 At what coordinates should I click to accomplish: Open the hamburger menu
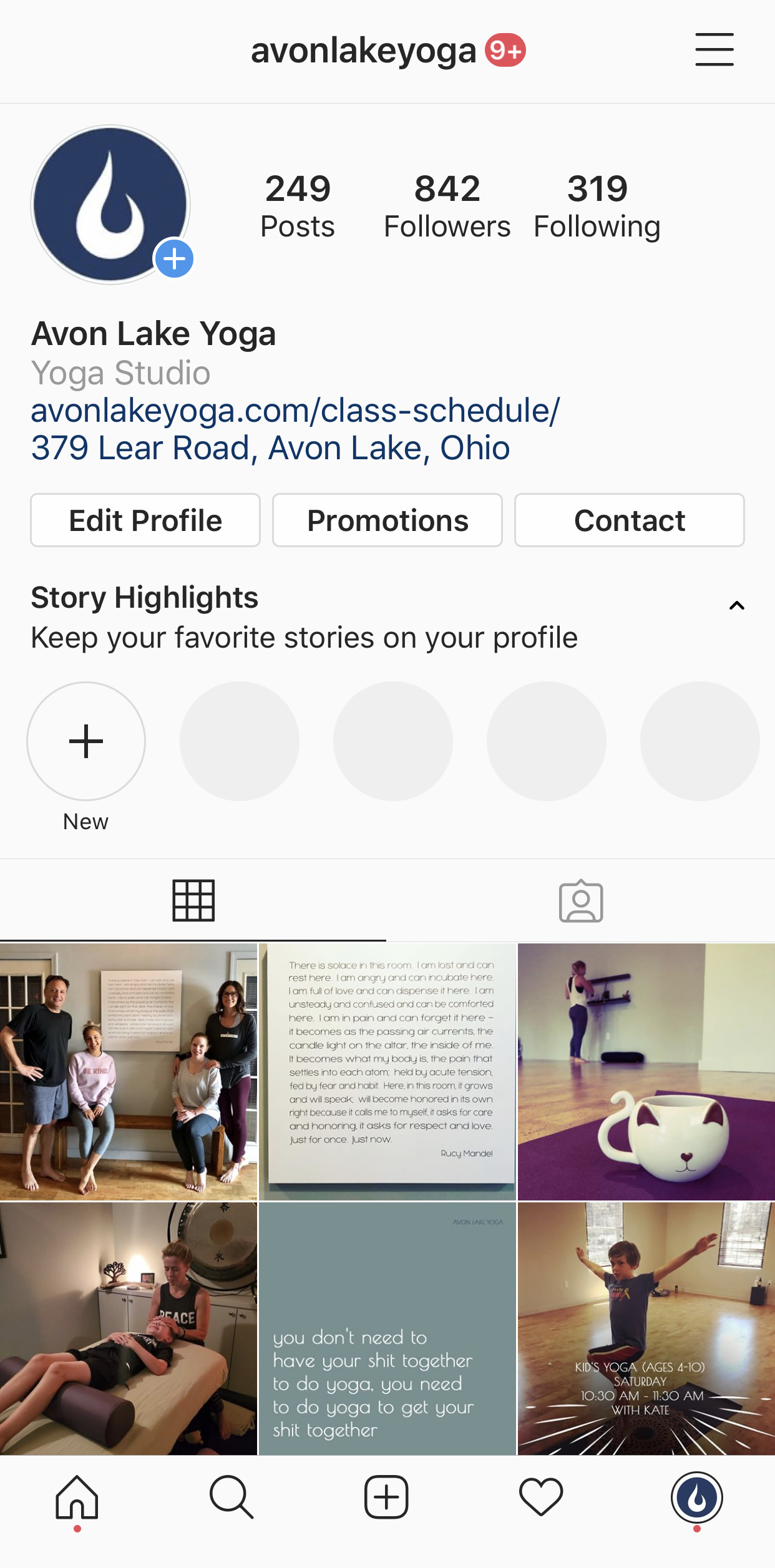pos(714,50)
